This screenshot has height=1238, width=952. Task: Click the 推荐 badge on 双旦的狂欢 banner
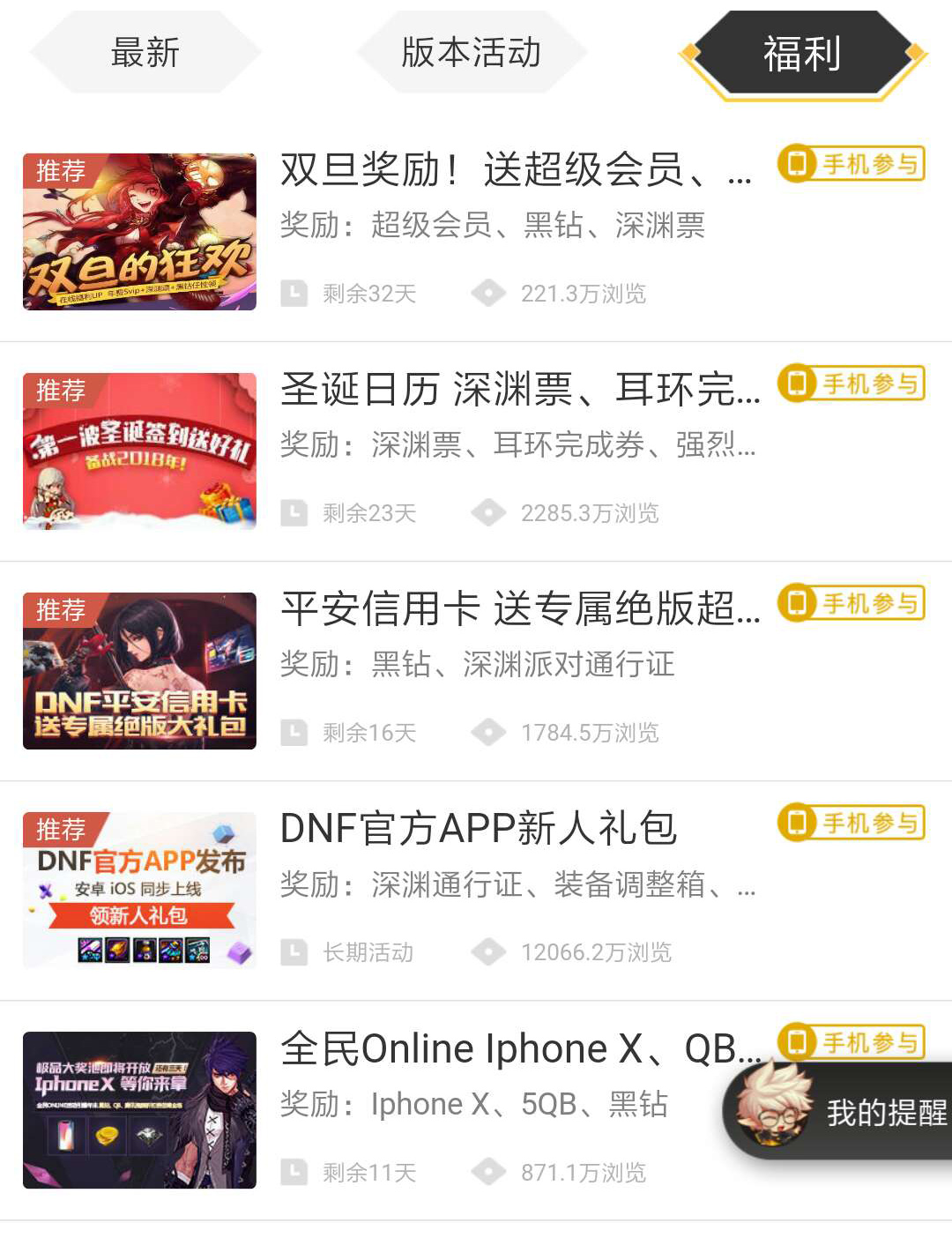pyautogui.click(x=59, y=173)
